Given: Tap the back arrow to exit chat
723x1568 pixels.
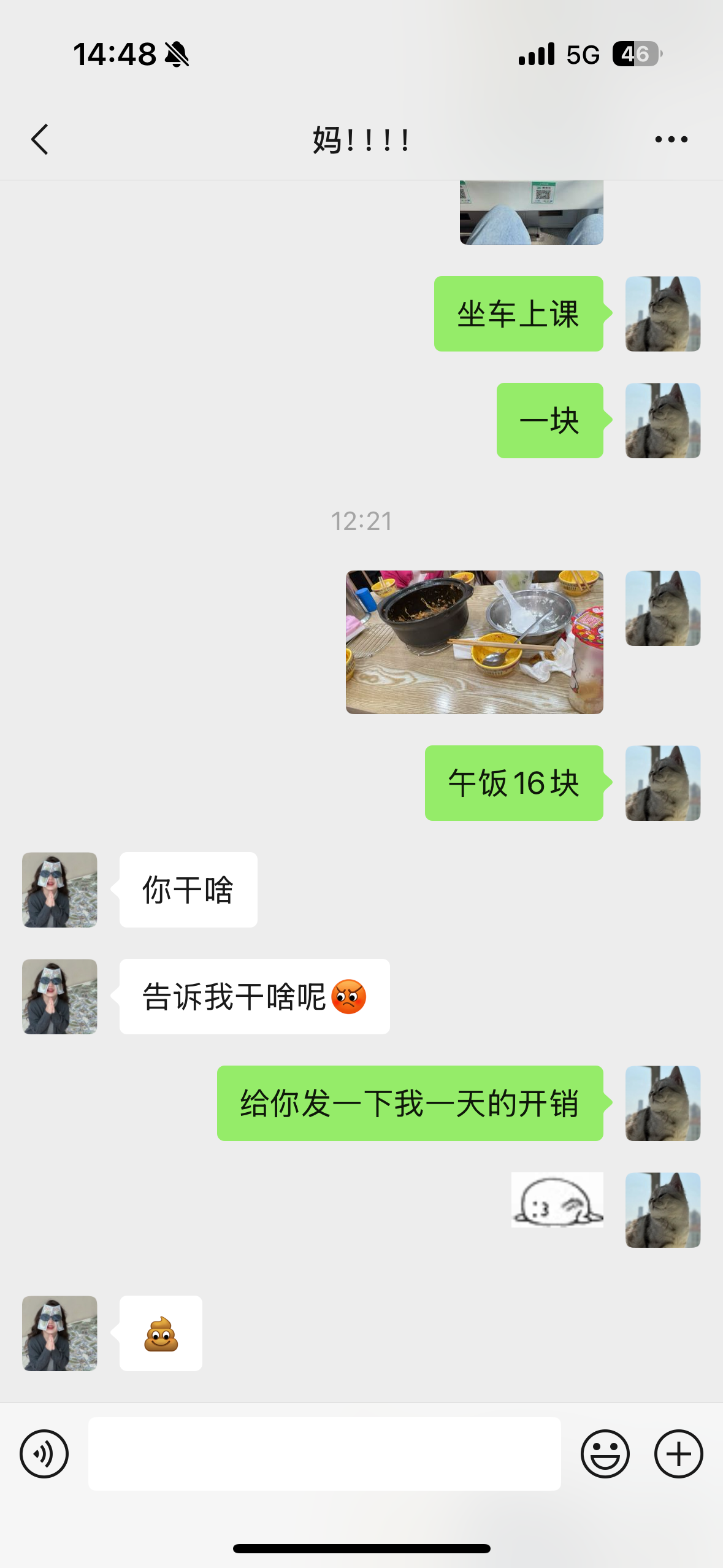Looking at the screenshot, I should pyautogui.click(x=39, y=138).
